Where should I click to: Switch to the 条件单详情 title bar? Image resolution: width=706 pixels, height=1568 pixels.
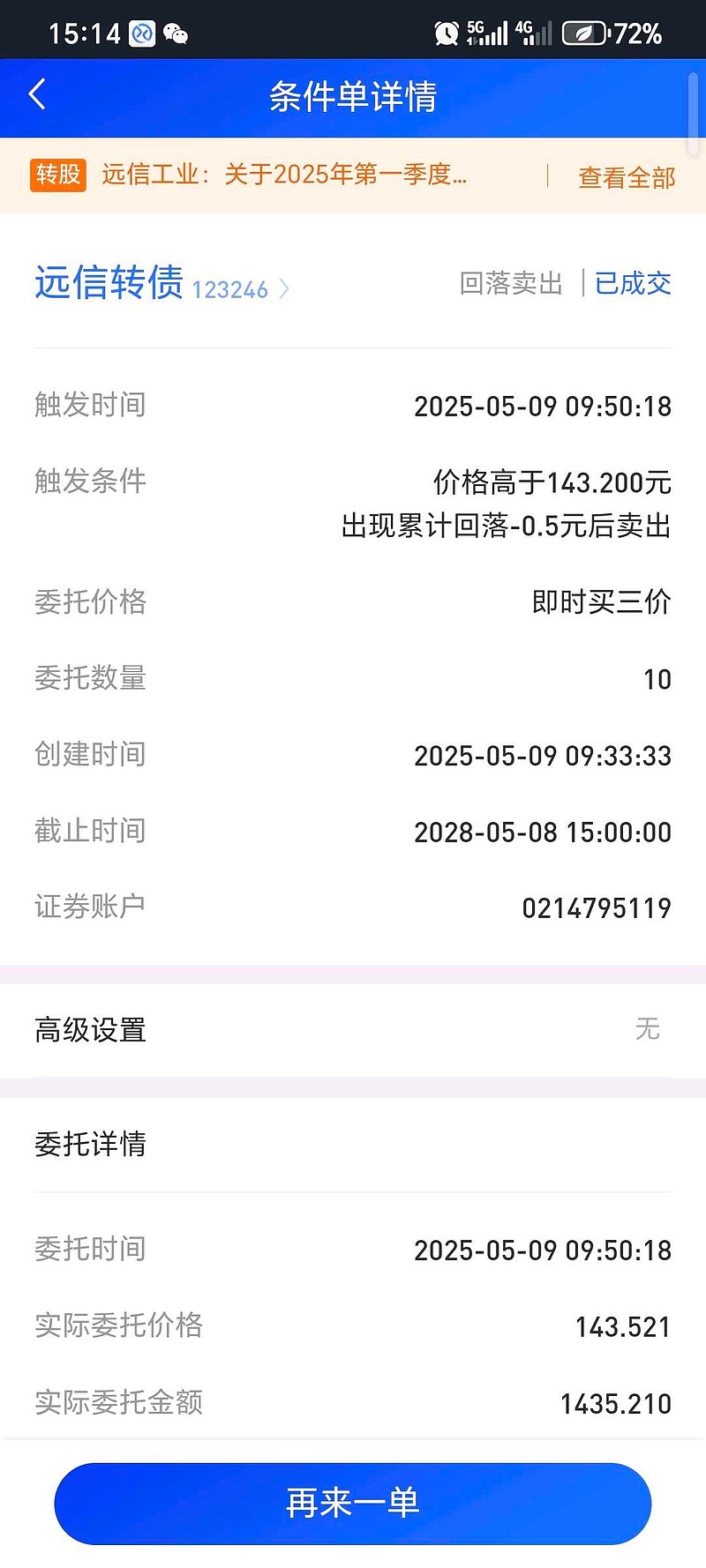pos(353,98)
